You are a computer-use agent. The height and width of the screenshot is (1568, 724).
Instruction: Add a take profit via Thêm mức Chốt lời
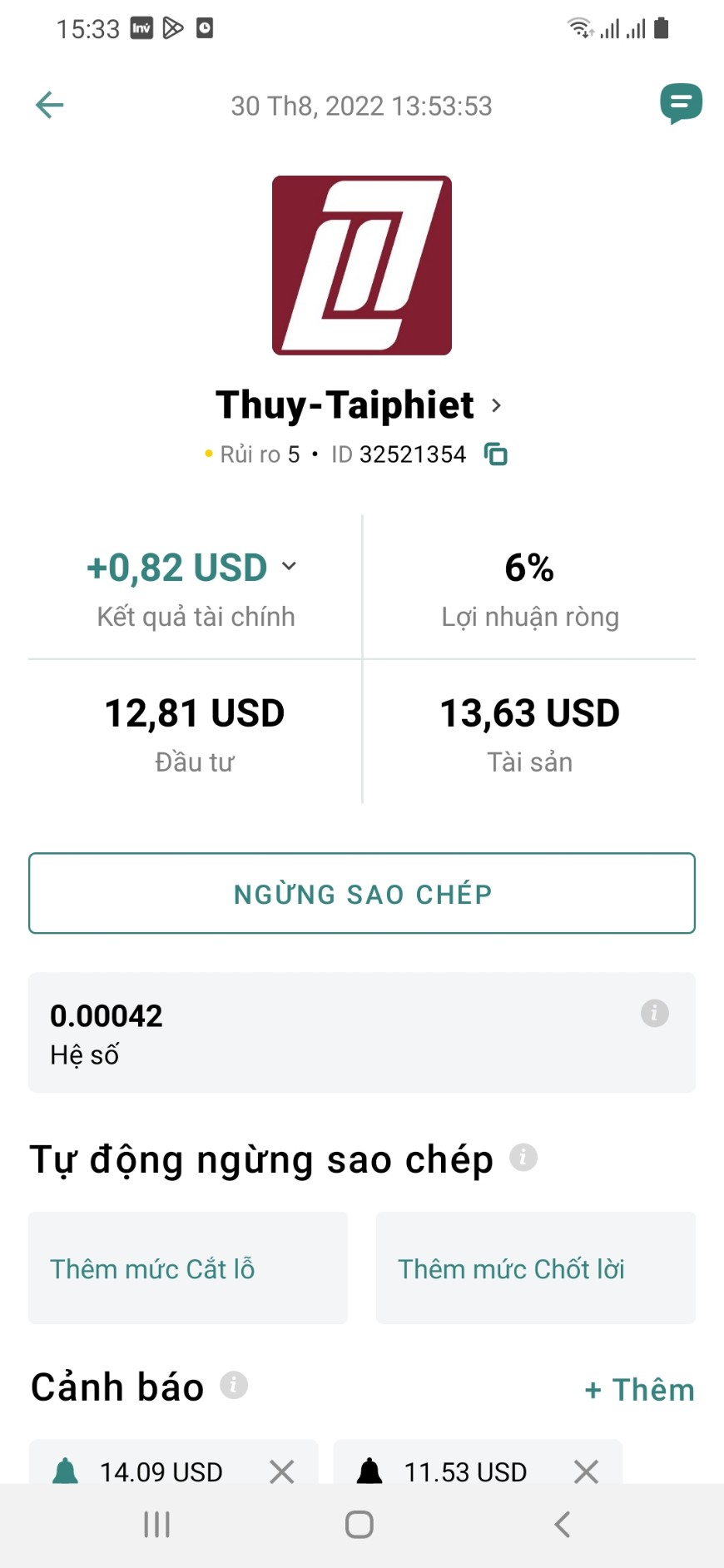(x=536, y=1268)
